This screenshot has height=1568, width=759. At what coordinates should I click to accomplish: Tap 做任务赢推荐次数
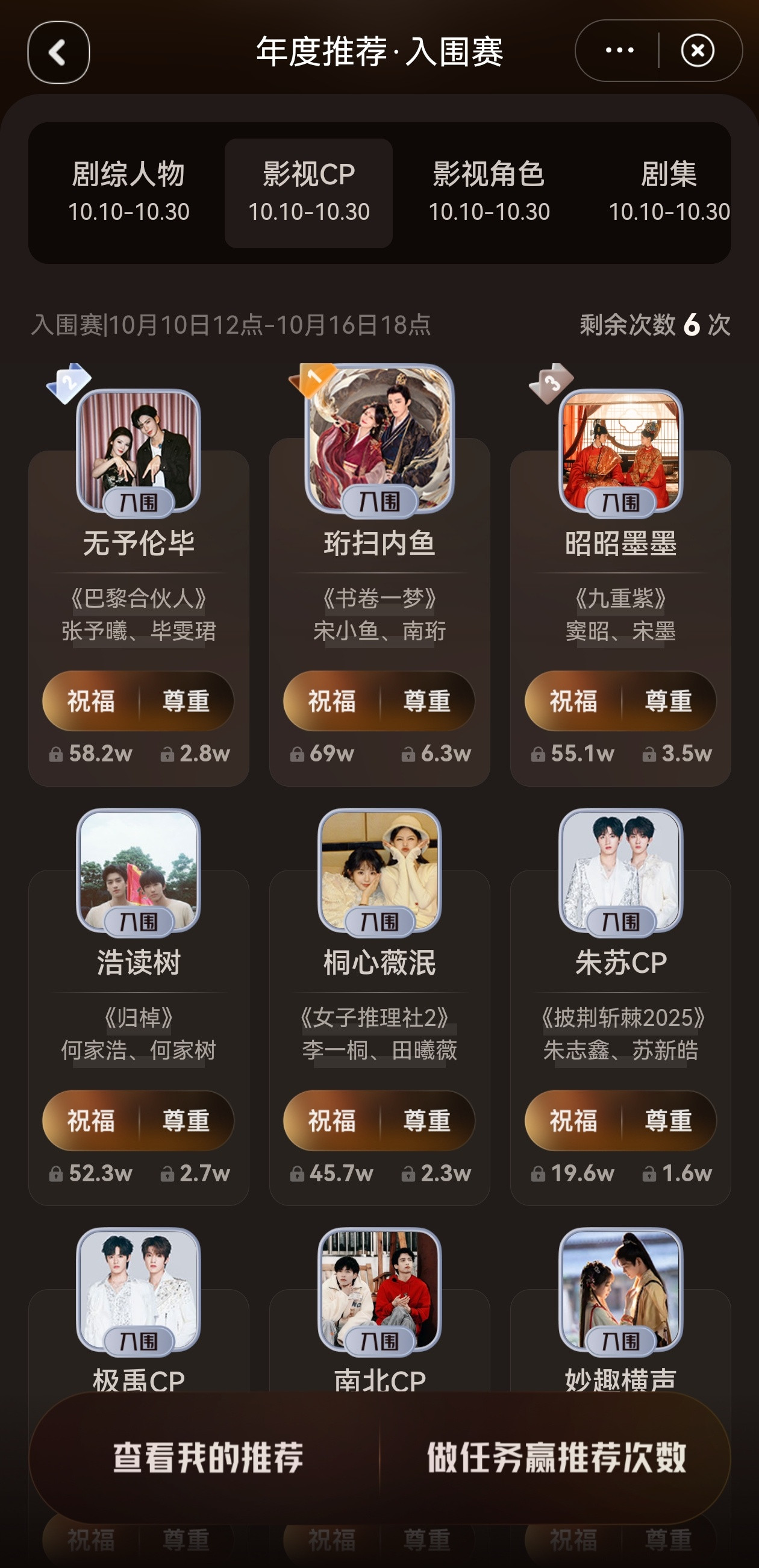556,1457
